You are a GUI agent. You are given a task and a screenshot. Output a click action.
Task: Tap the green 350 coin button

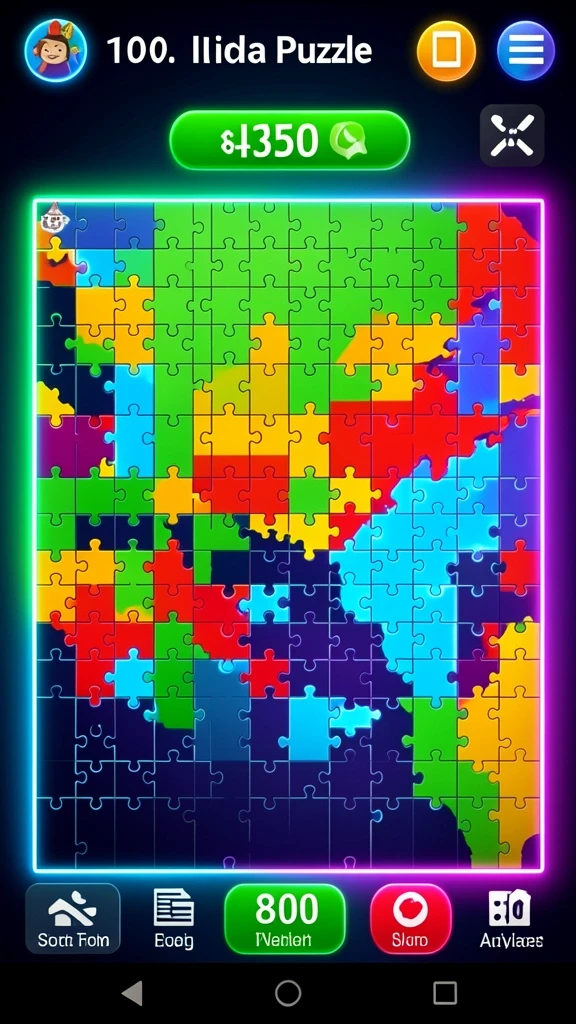tap(290, 140)
